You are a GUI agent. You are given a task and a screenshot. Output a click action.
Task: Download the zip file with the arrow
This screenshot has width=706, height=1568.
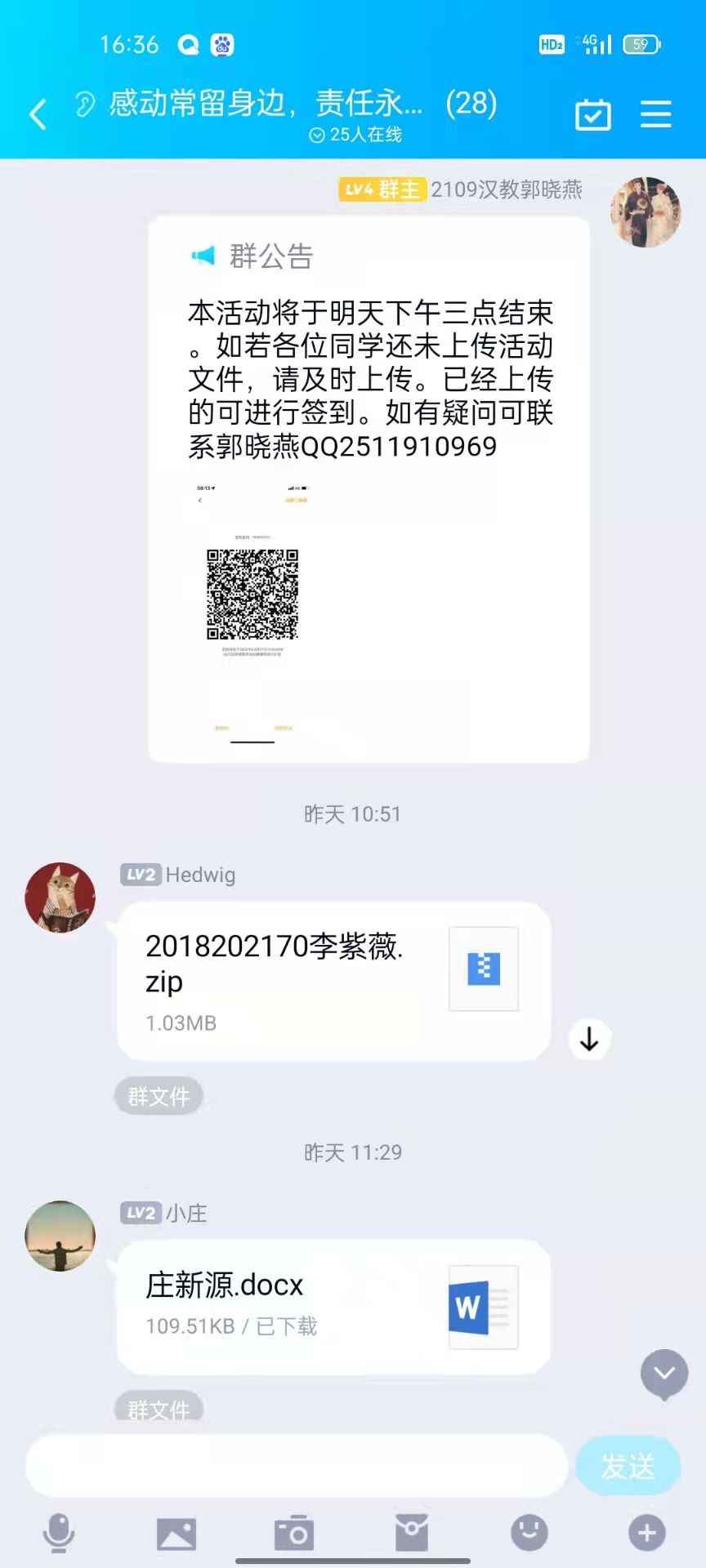point(589,1039)
